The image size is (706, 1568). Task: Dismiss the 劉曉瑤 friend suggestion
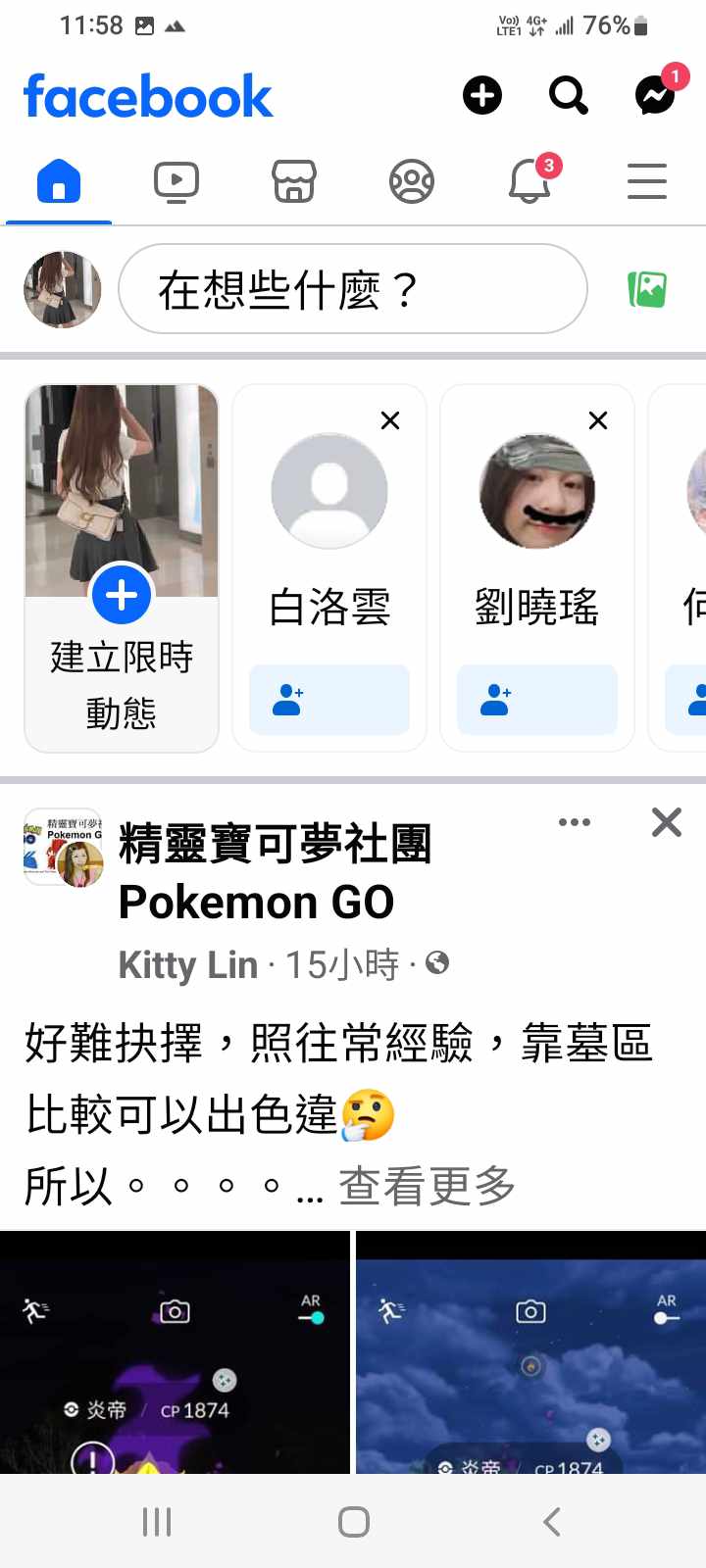[598, 420]
